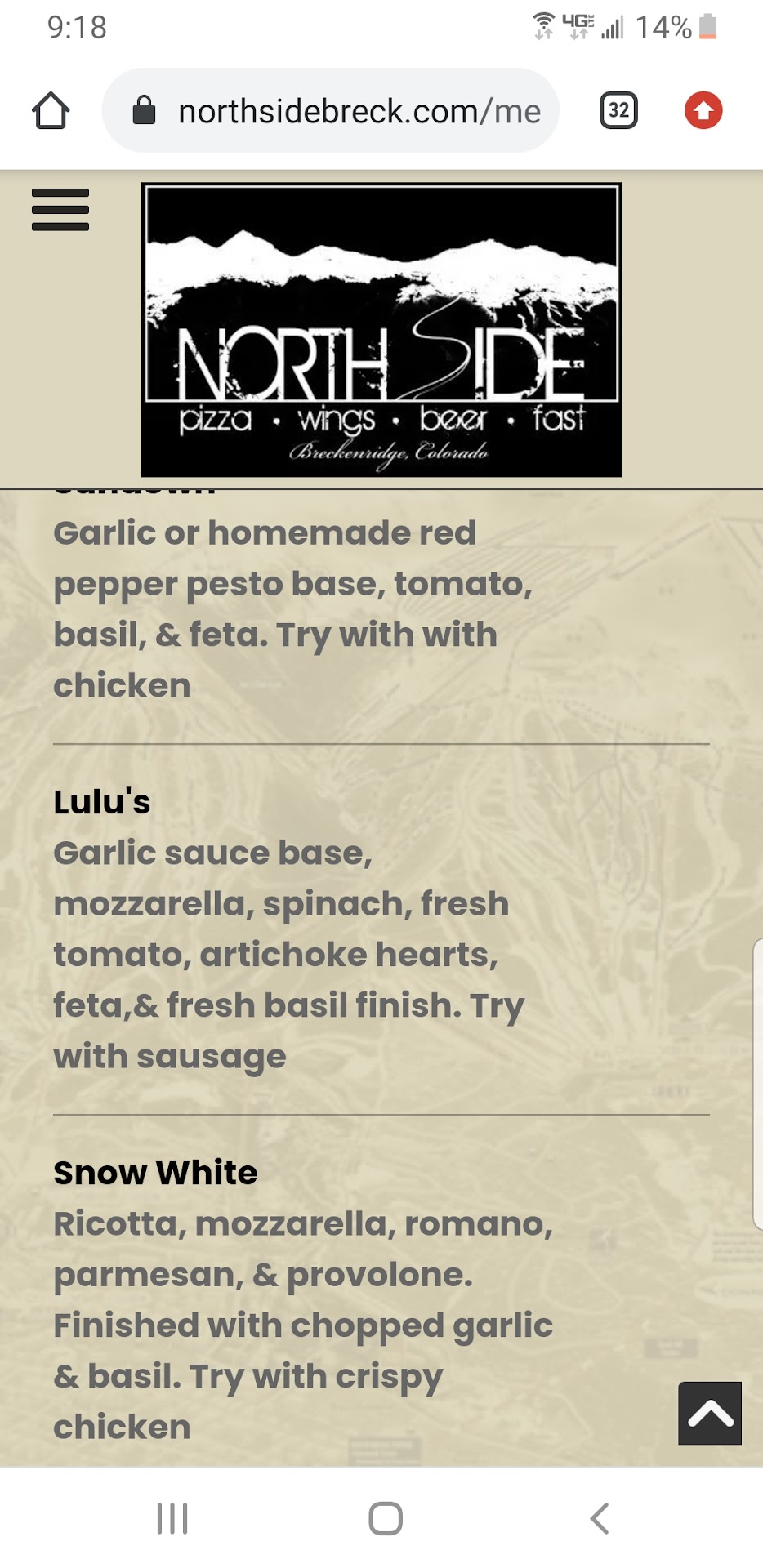
Task: Open the hamburger site menu
Action: click(60, 210)
